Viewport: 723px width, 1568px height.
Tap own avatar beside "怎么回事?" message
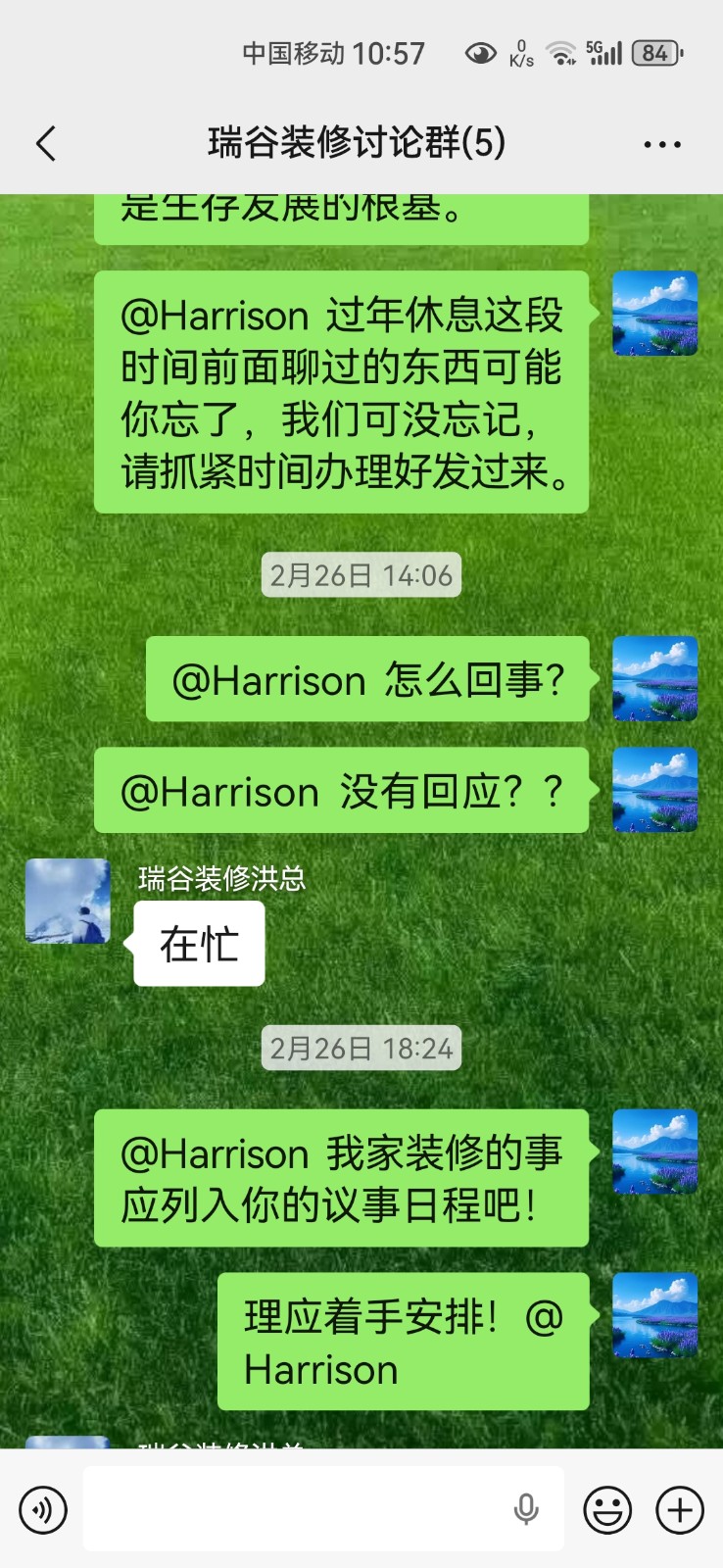pyautogui.click(x=654, y=678)
